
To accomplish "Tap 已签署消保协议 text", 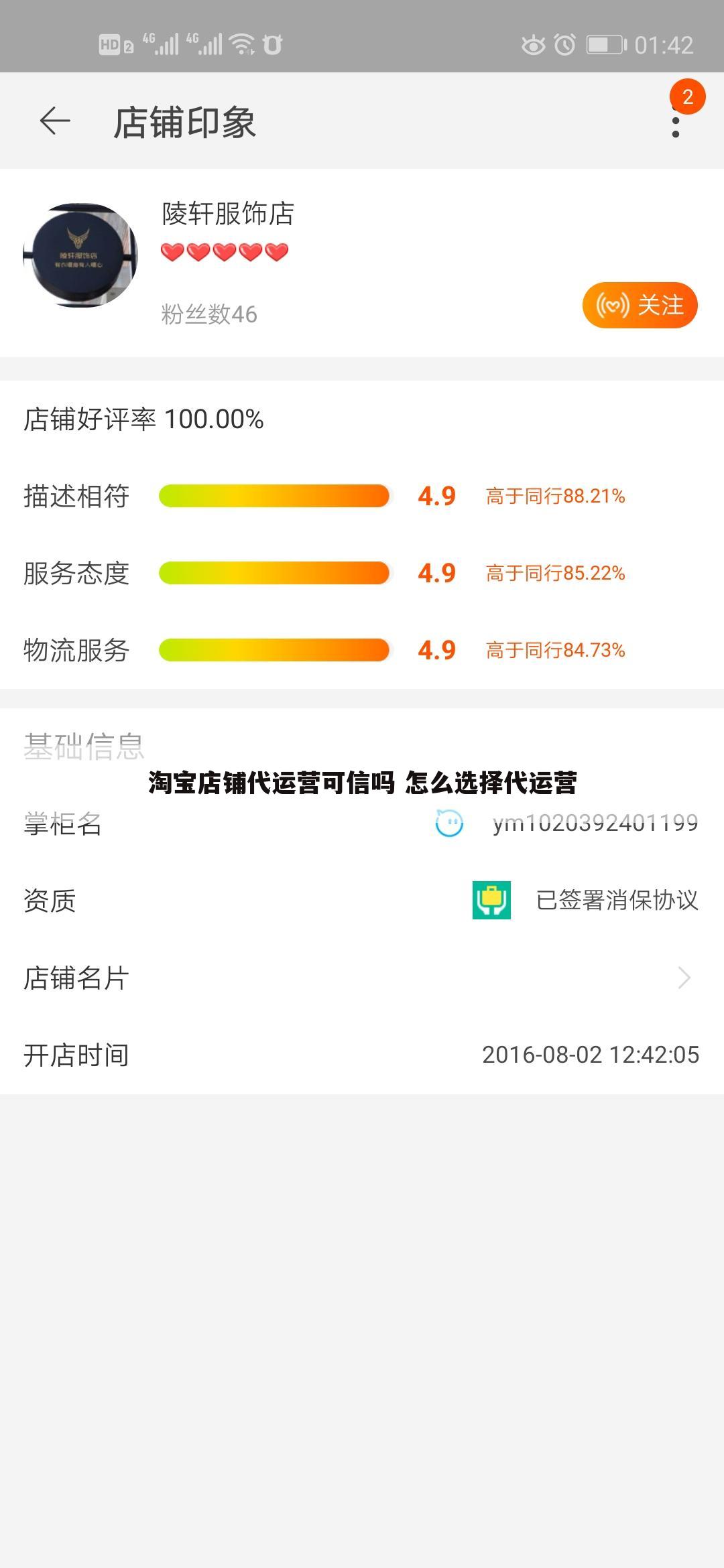I will (615, 901).
